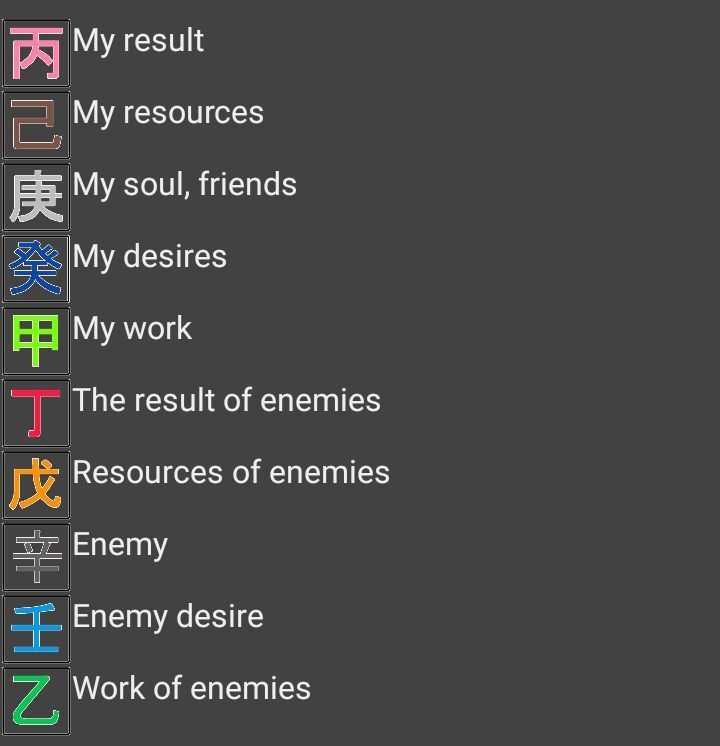This screenshot has width=720, height=746.
Task: Open the 庚 My soul, friends button
Action: click(36, 198)
